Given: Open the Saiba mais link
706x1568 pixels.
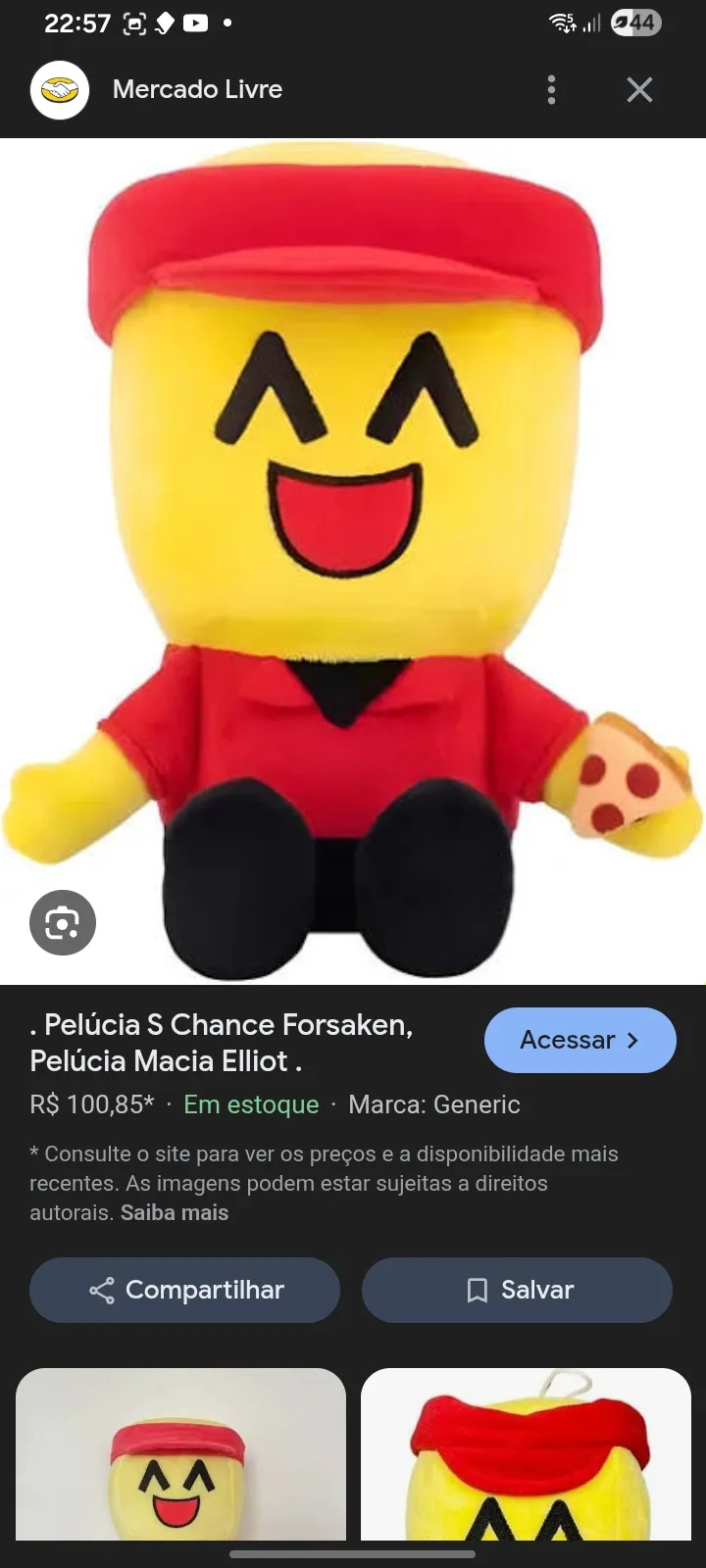Looking at the screenshot, I should (x=175, y=1212).
